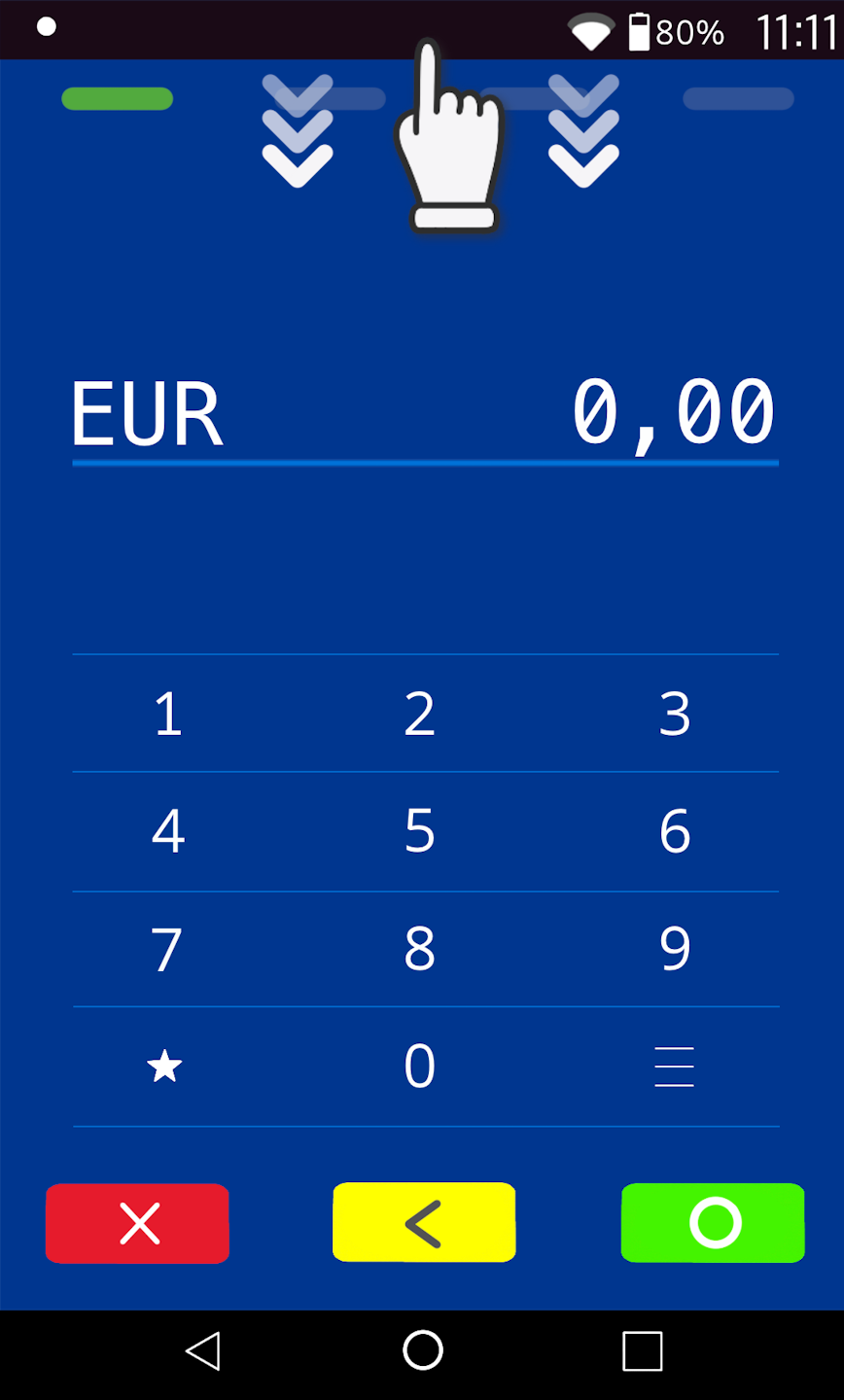Select digit 9 on the keypad

(x=675, y=949)
